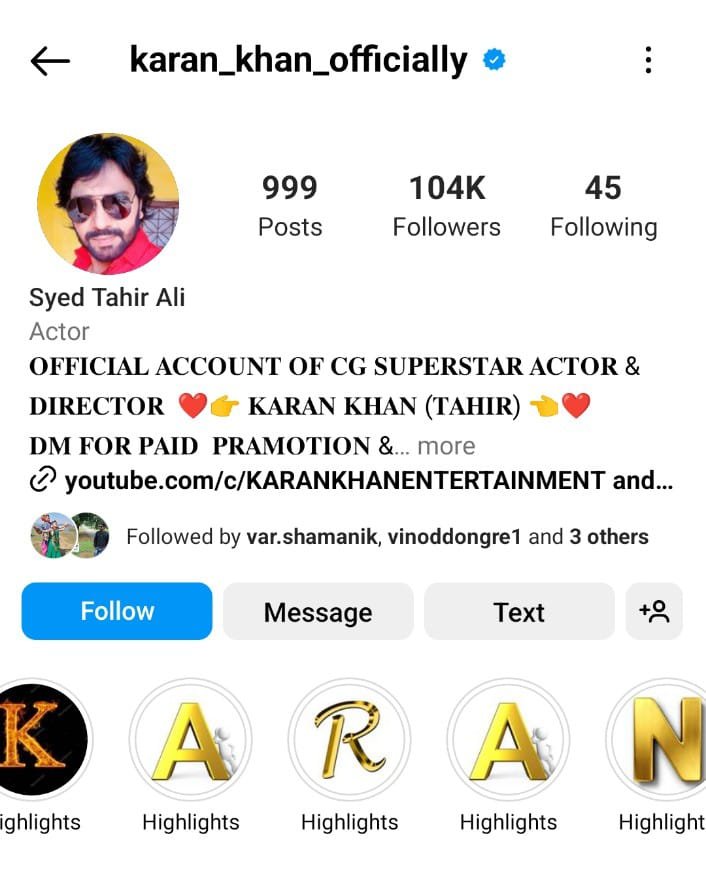Image resolution: width=706 pixels, height=876 pixels.
Task: Open suggested accounts add-person icon
Action: [654, 611]
